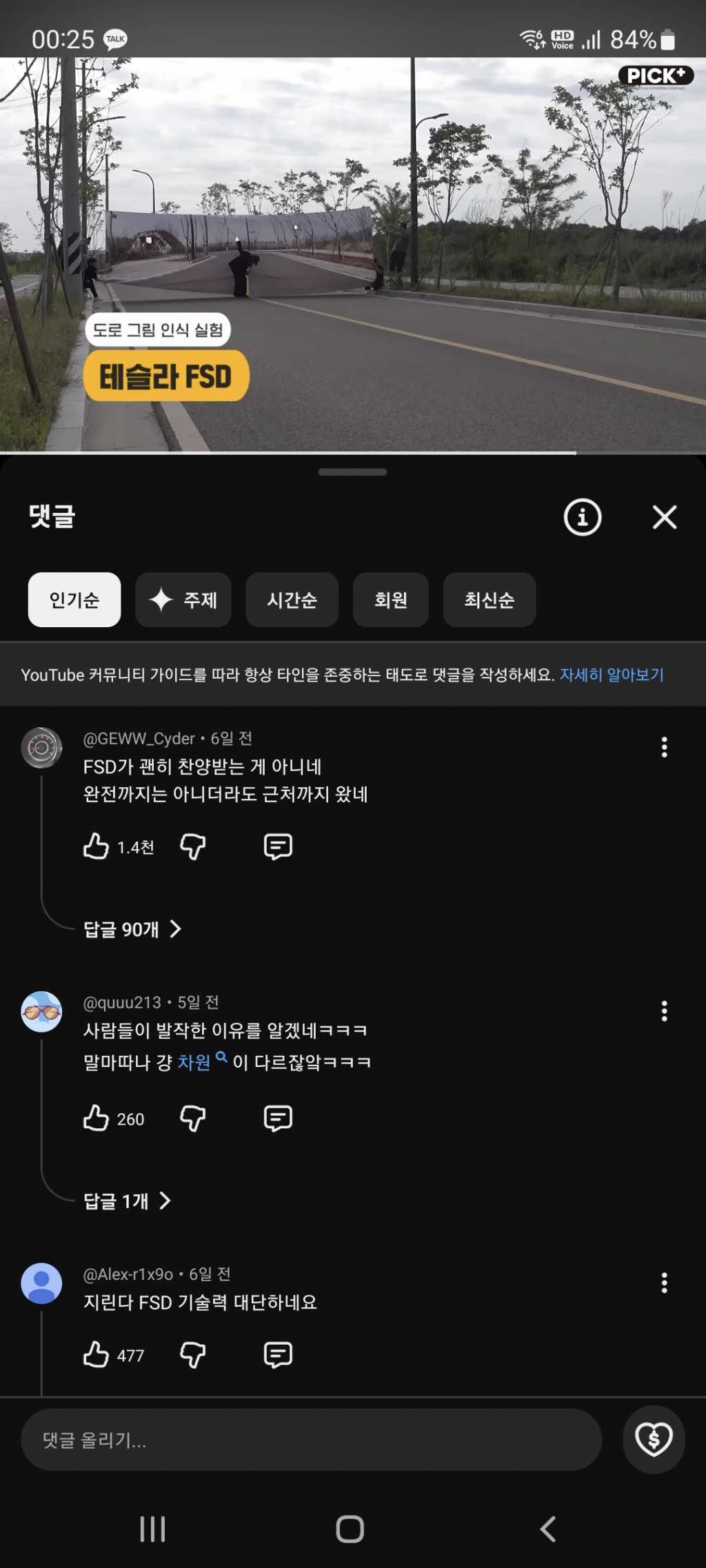The image size is (706, 1568).
Task: Switch to the 회원 filter
Action: (391, 600)
